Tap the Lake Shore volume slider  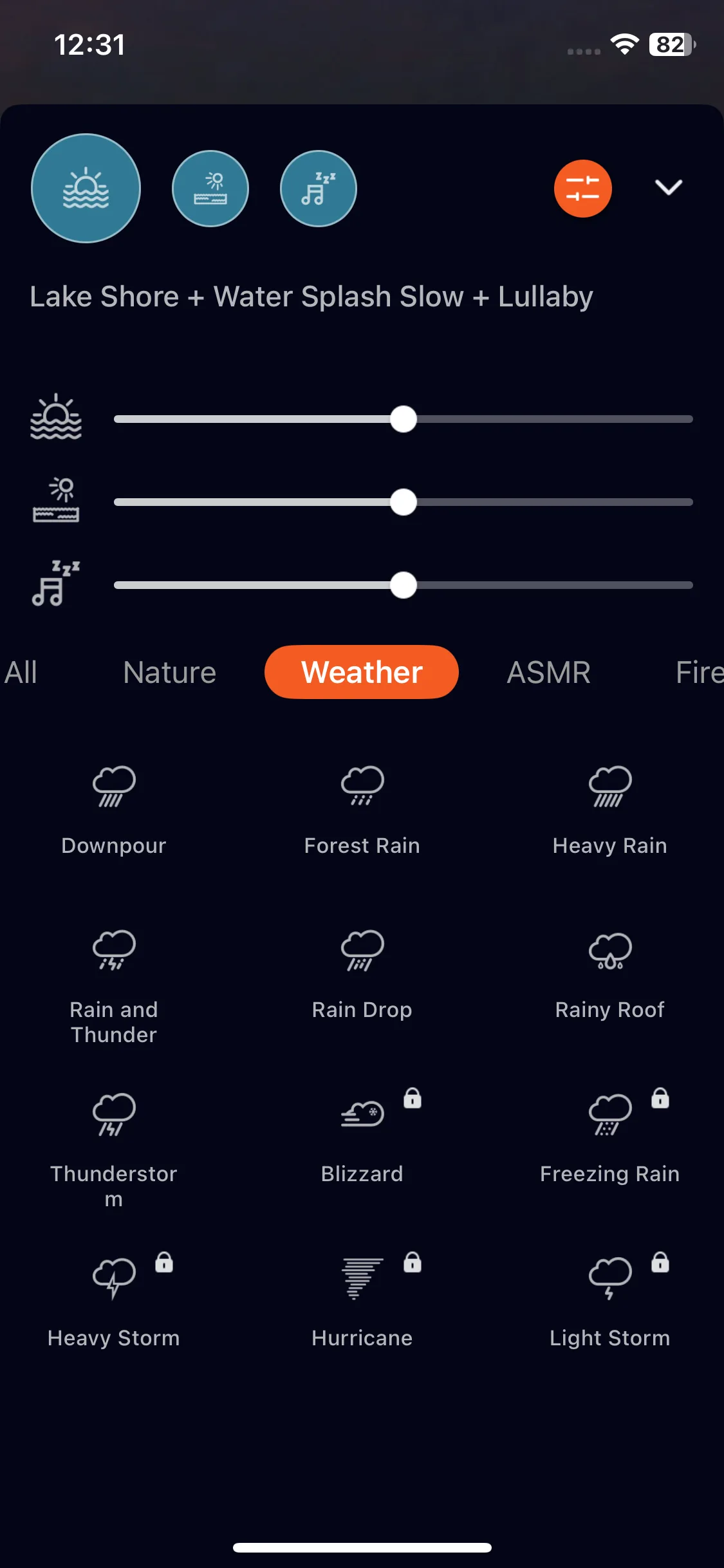click(404, 419)
